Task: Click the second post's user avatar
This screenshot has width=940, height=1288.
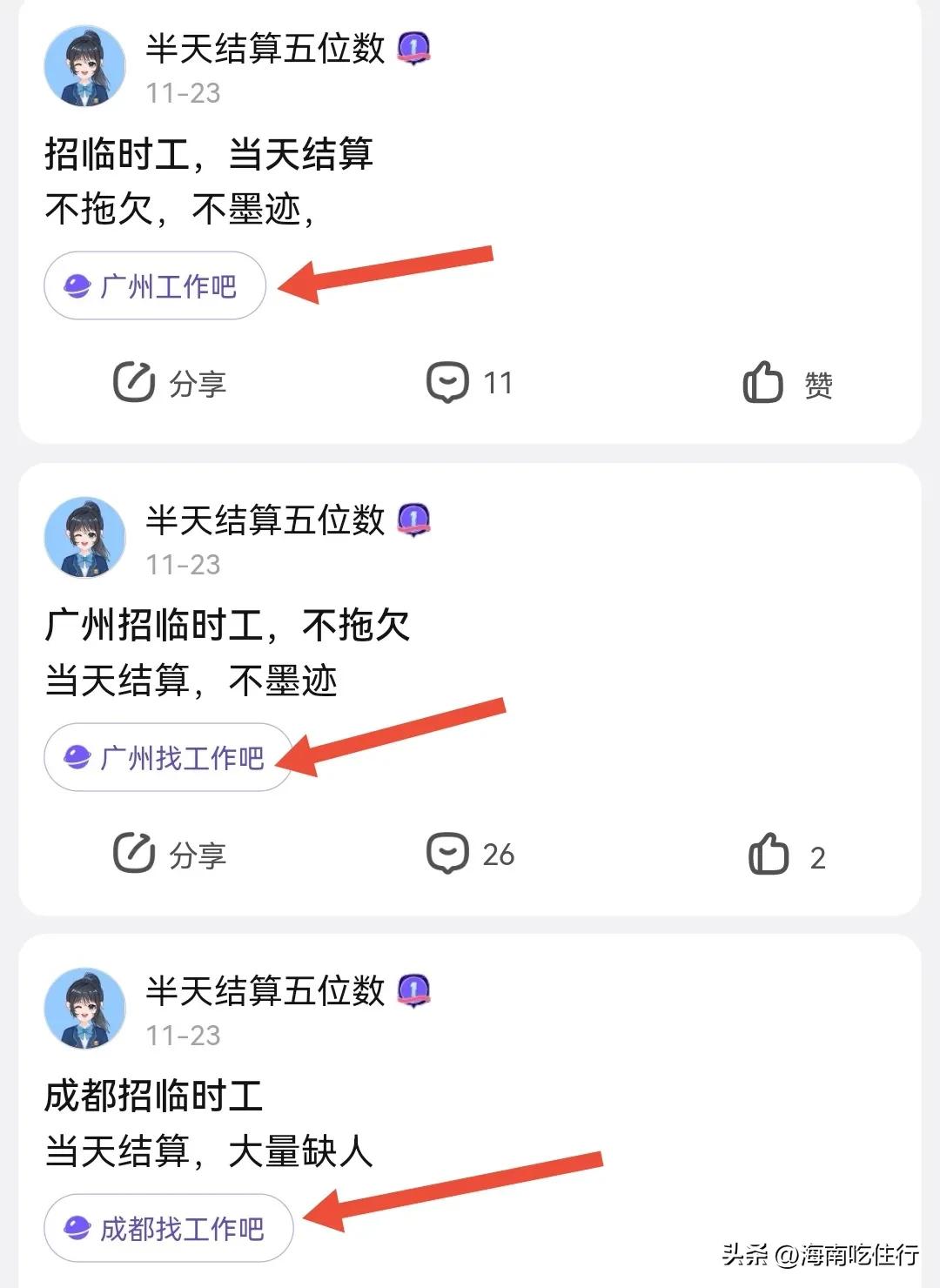Action: click(84, 537)
